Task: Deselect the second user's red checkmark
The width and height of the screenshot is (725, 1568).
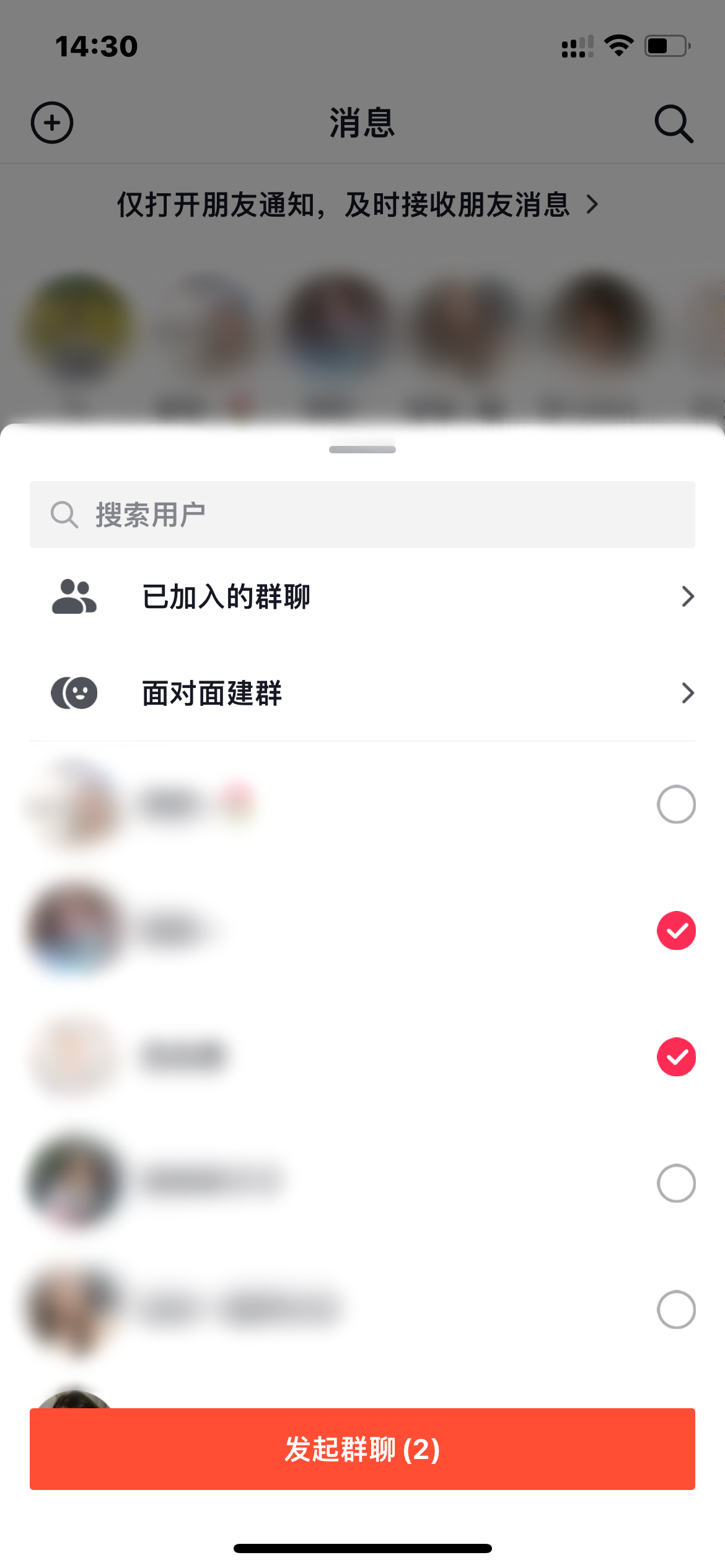Action: [677, 931]
